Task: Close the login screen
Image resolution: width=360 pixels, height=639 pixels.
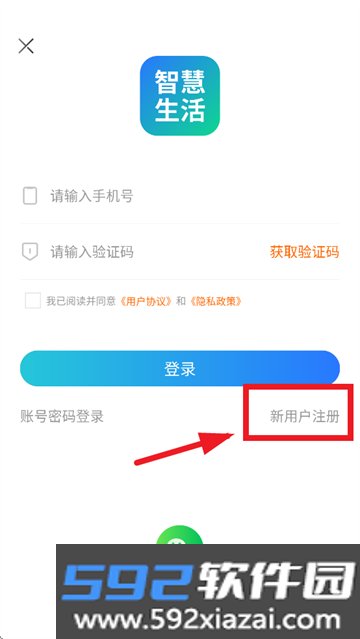Action: click(26, 46)
